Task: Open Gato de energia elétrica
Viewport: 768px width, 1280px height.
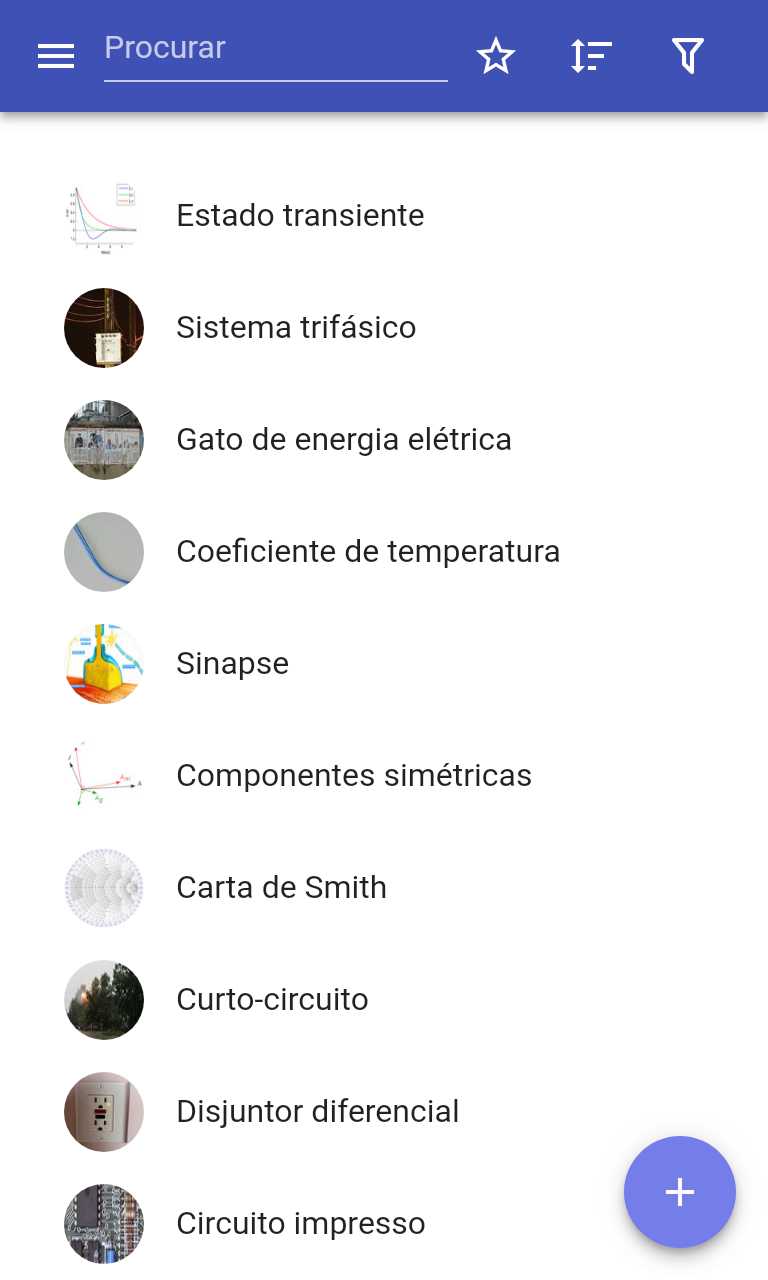Action: tap(343, 440)
